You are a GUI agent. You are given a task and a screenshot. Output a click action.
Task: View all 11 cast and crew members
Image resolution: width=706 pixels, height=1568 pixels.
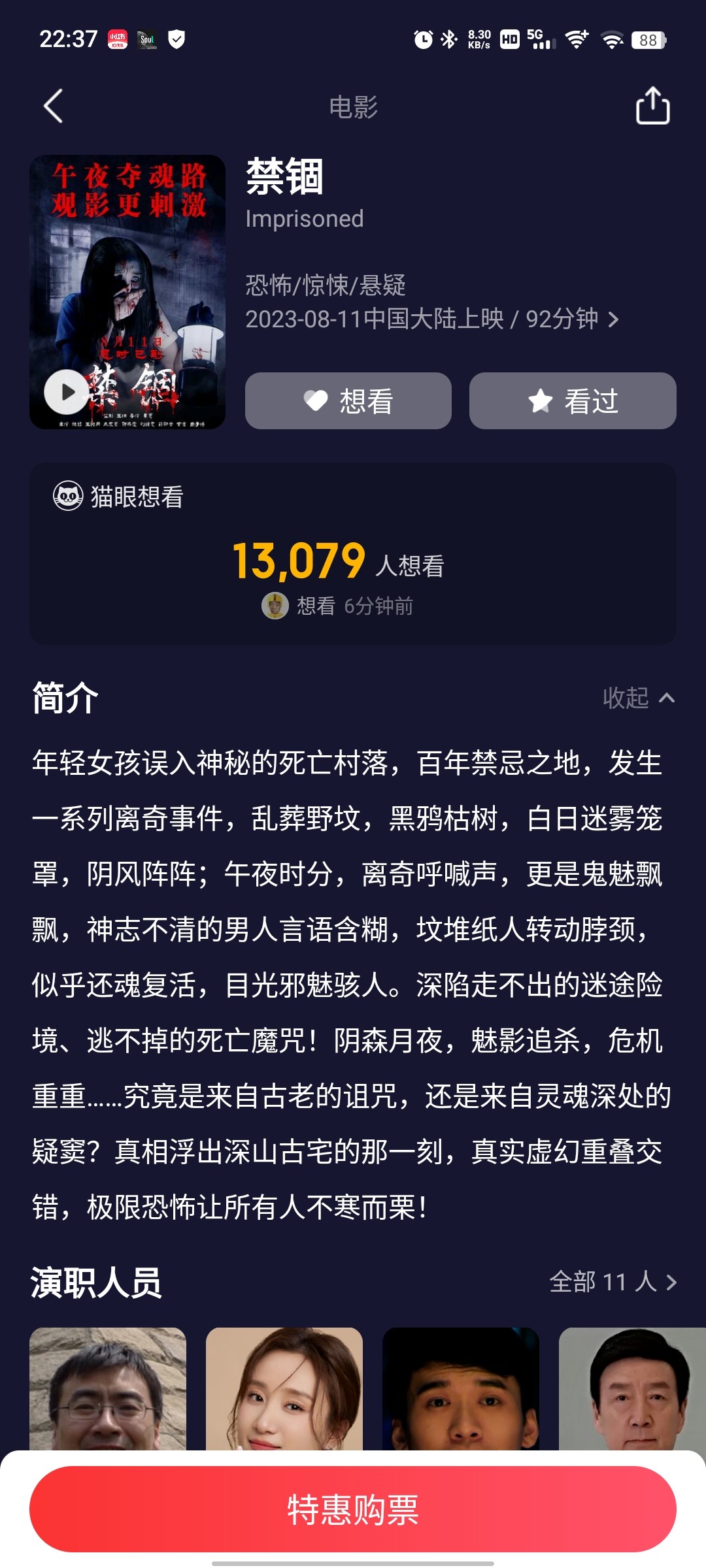coord(613,1282)
